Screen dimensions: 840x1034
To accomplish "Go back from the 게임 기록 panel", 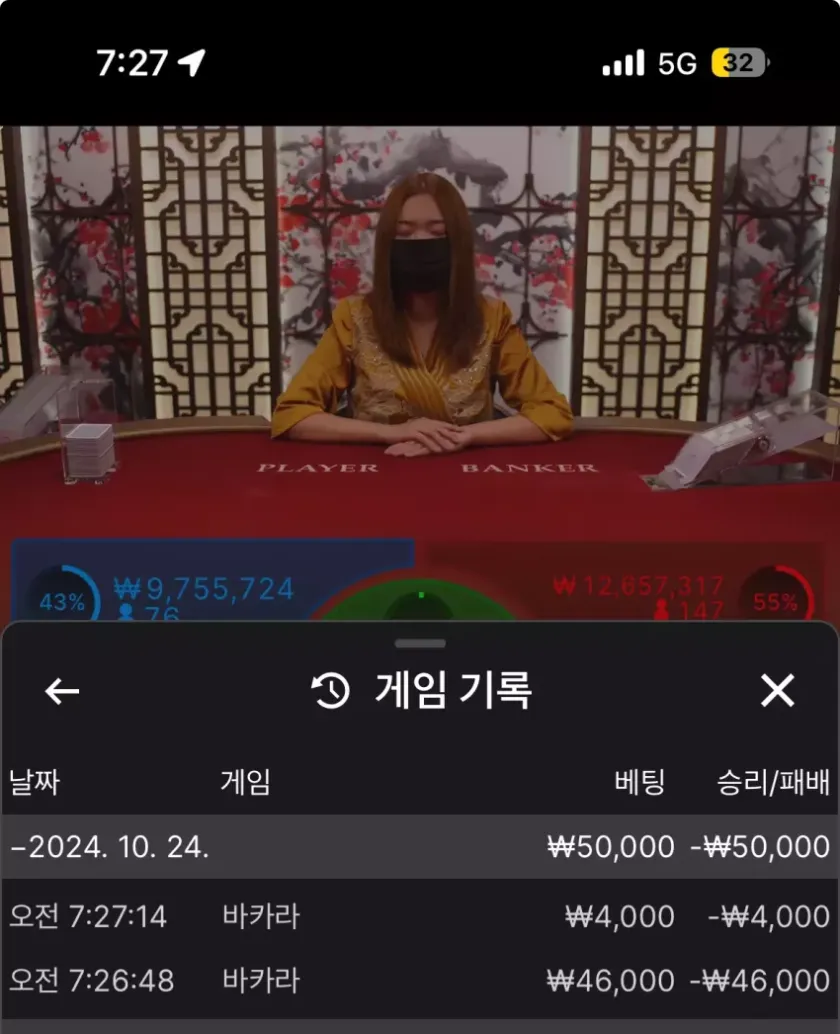I will coord(62,691).
